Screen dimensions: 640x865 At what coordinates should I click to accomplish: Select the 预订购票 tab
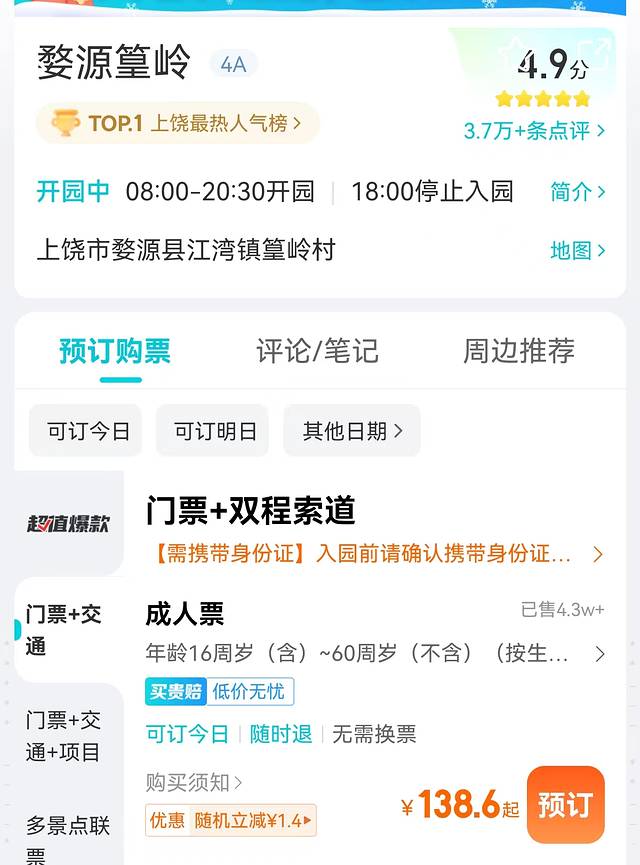(x=115, y=351)
